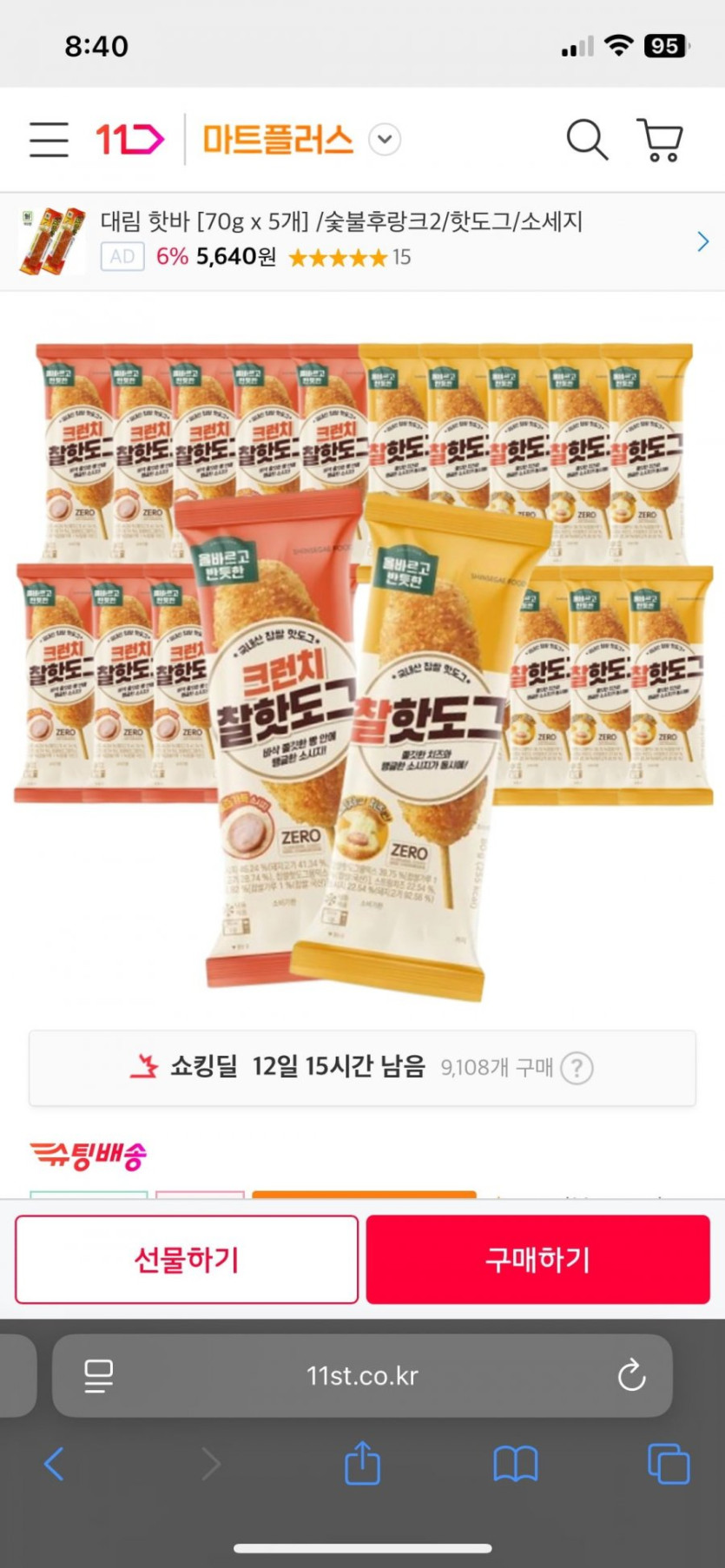Open the search icon
The width and height of the screenshot is (725, 1568).
pyautogui.click(x=587, y=140)
